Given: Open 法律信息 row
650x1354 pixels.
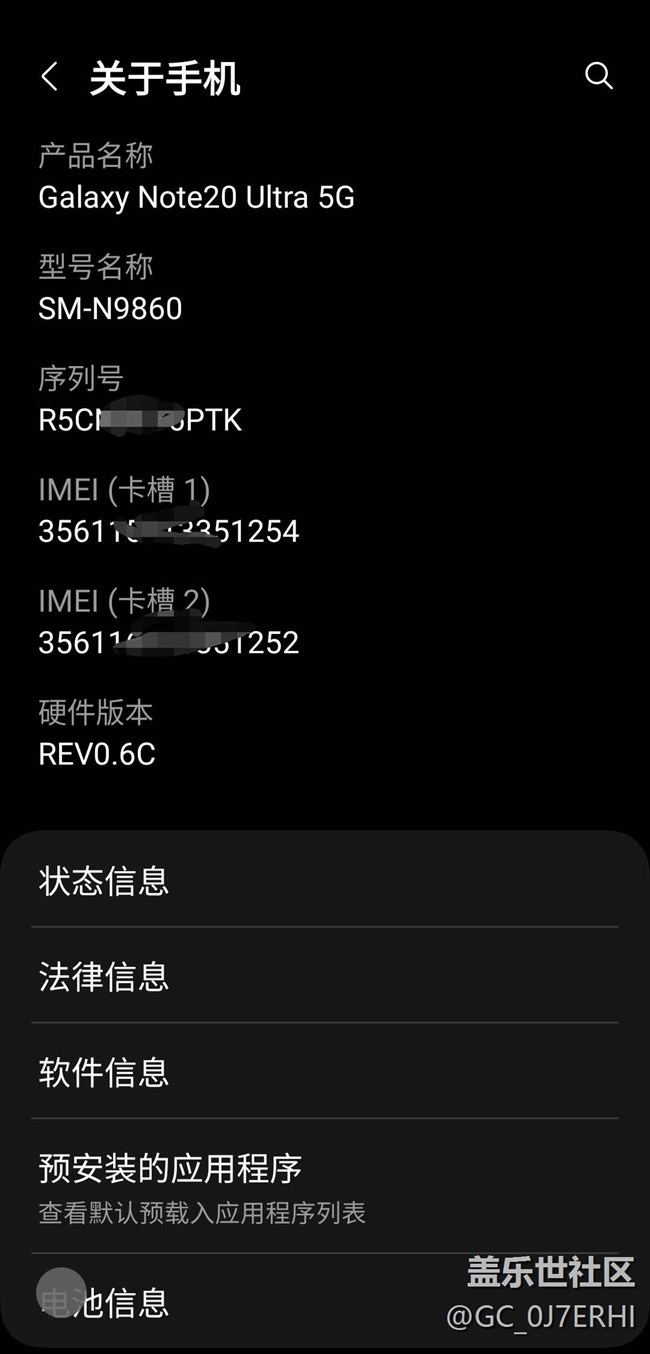Looking at the screenshot, I should point(325,976).
